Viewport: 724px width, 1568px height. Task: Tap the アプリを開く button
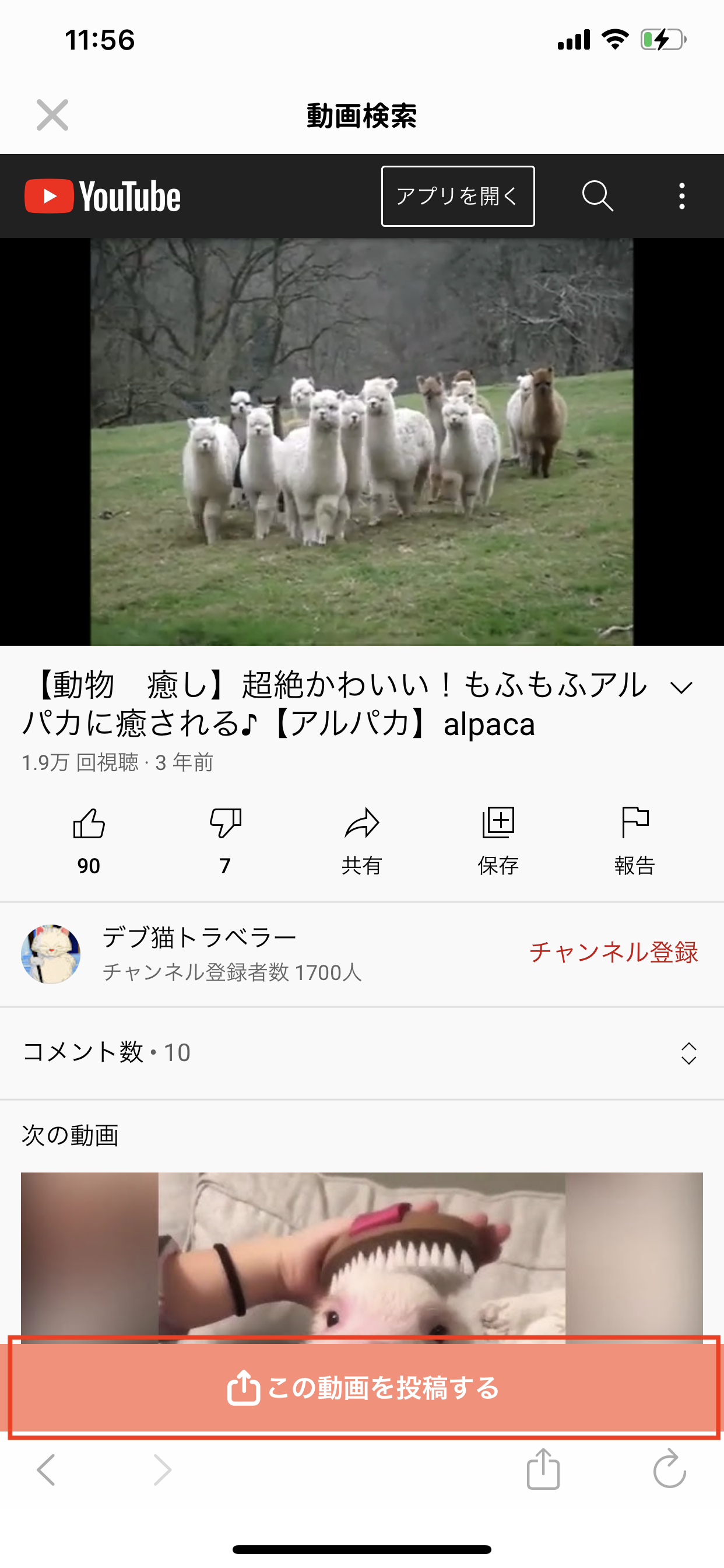(x=458, y=196)
